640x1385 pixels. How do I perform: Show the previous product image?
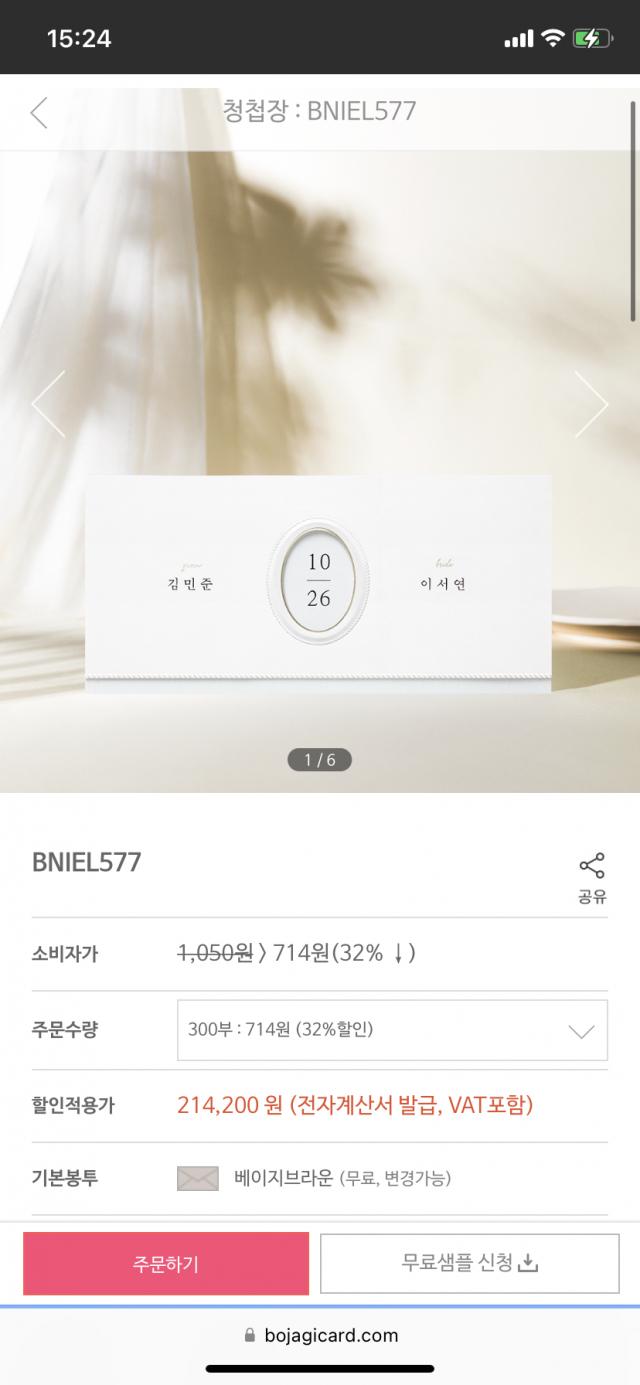(48, 404)
